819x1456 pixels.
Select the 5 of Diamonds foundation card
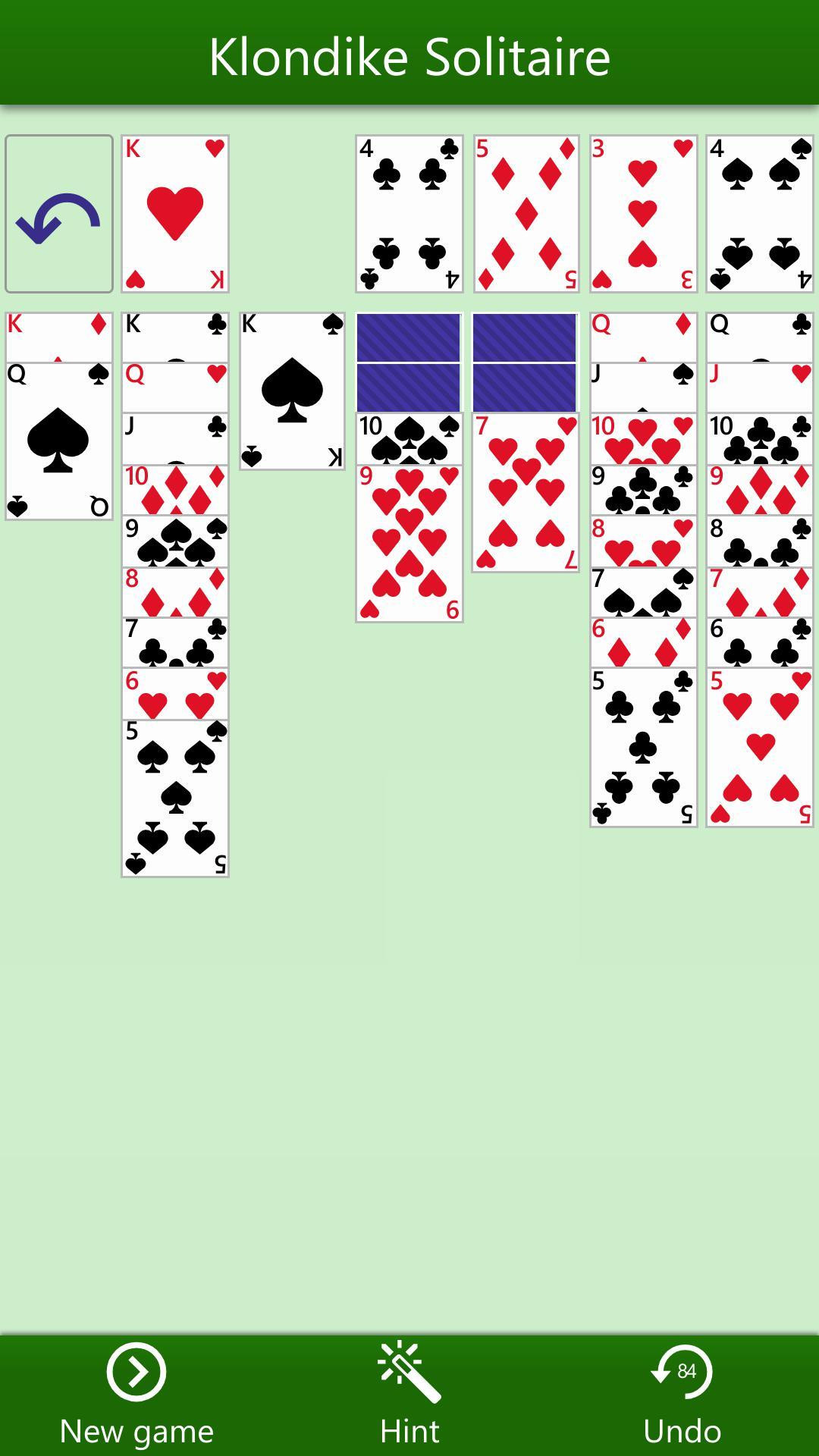526,212
